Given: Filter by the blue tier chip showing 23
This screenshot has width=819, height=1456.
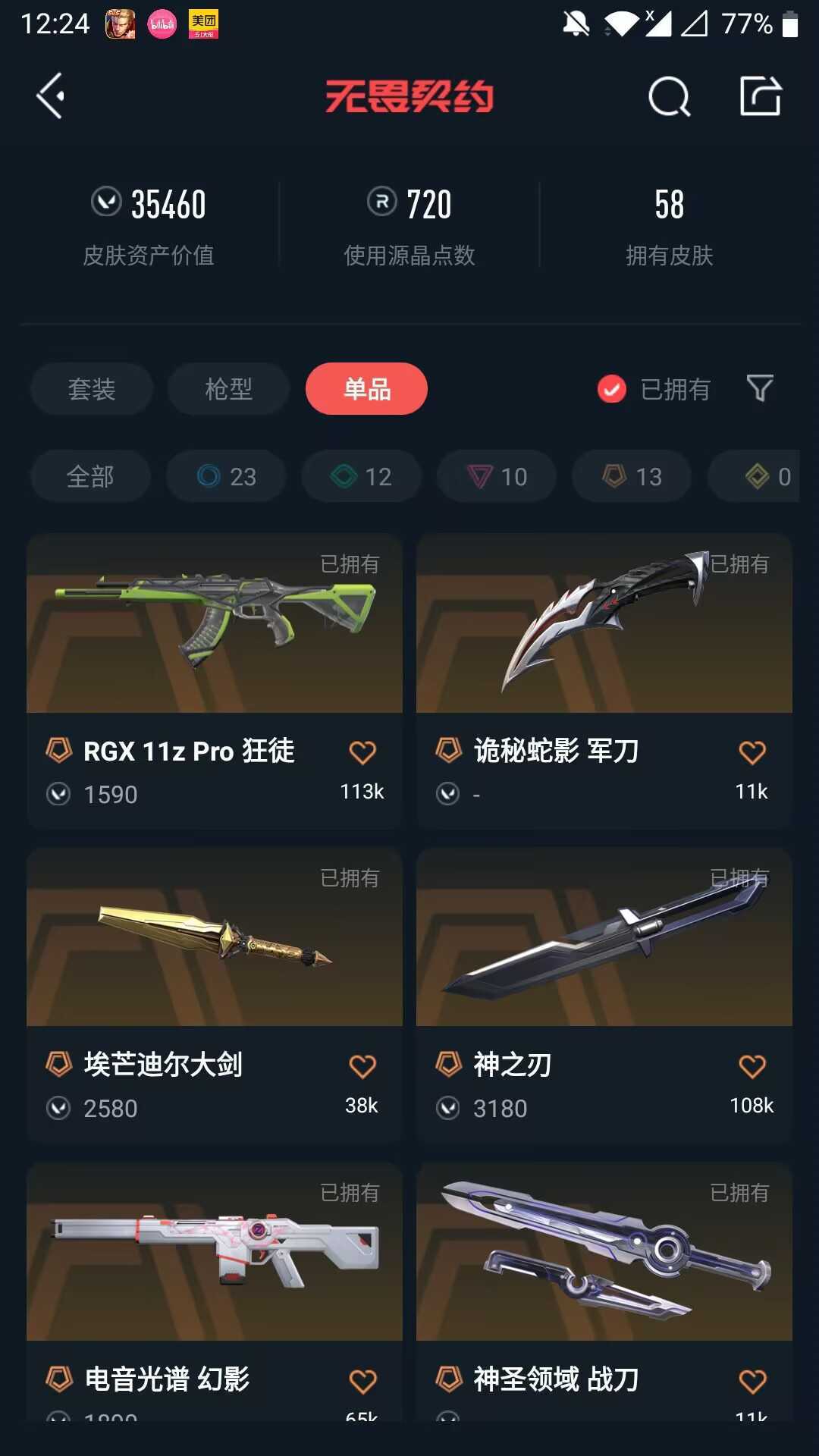Looking at the screenshot, I should point(226,476).
